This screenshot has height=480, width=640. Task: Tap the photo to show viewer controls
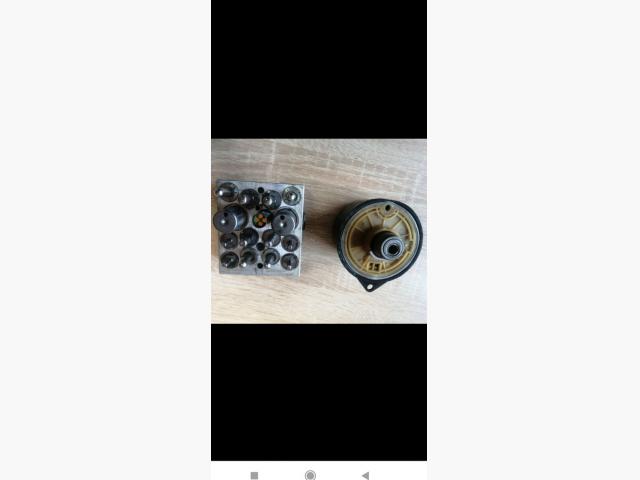[x=318, y=231]
